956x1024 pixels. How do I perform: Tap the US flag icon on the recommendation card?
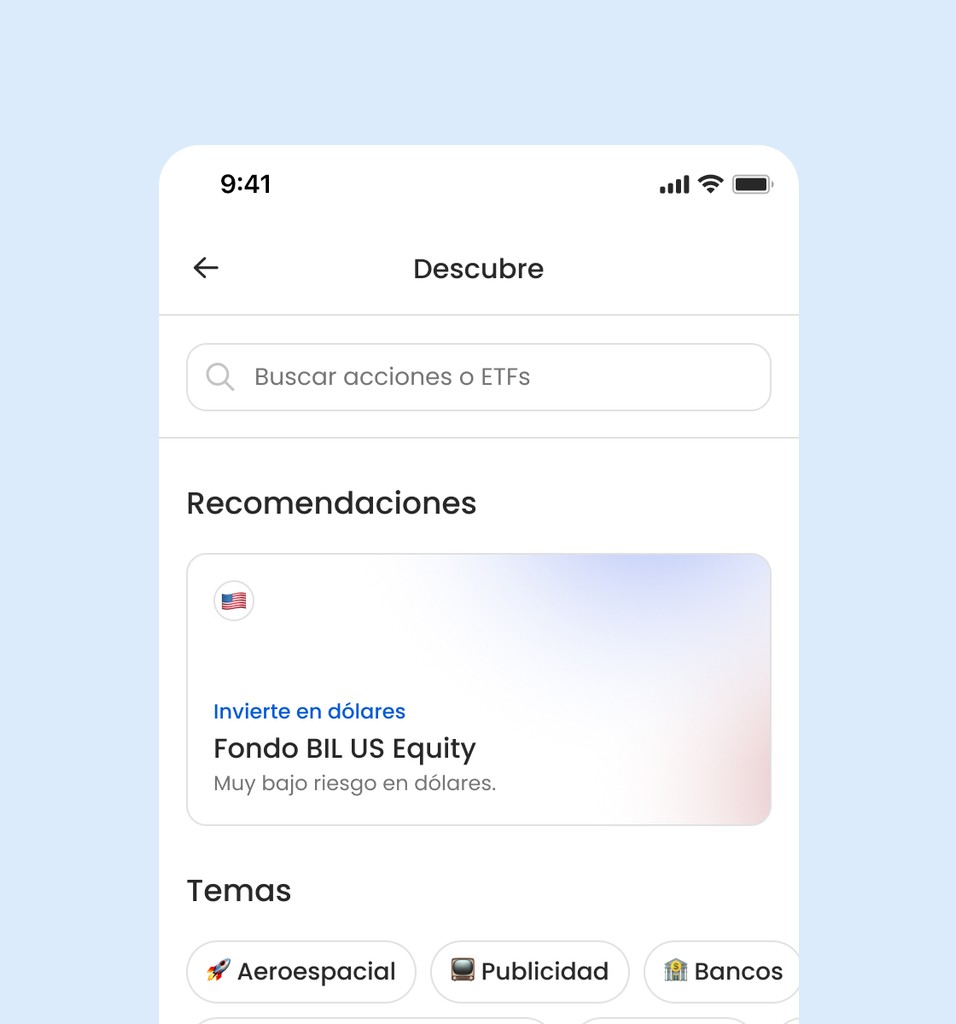(x=233, y=600)
